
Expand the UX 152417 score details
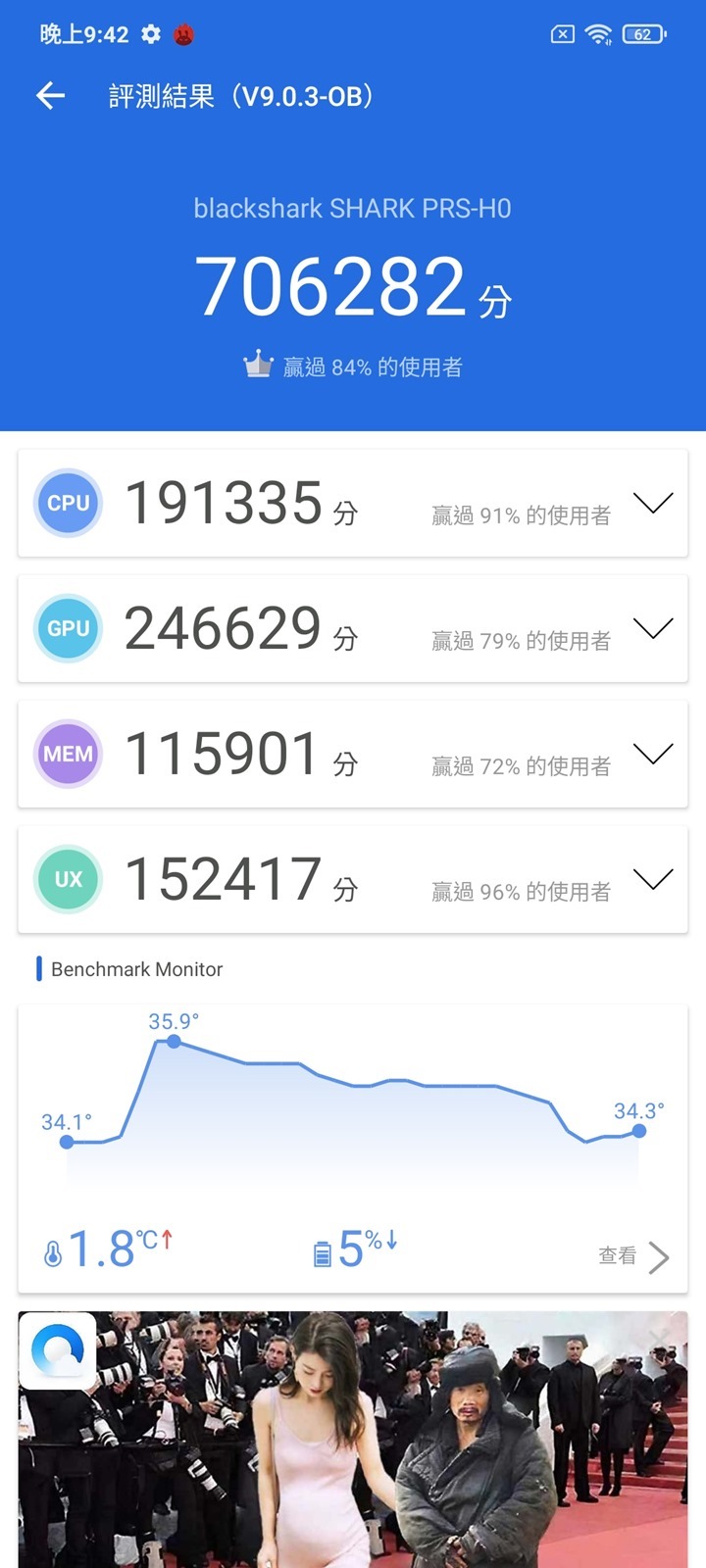point(652,879)
